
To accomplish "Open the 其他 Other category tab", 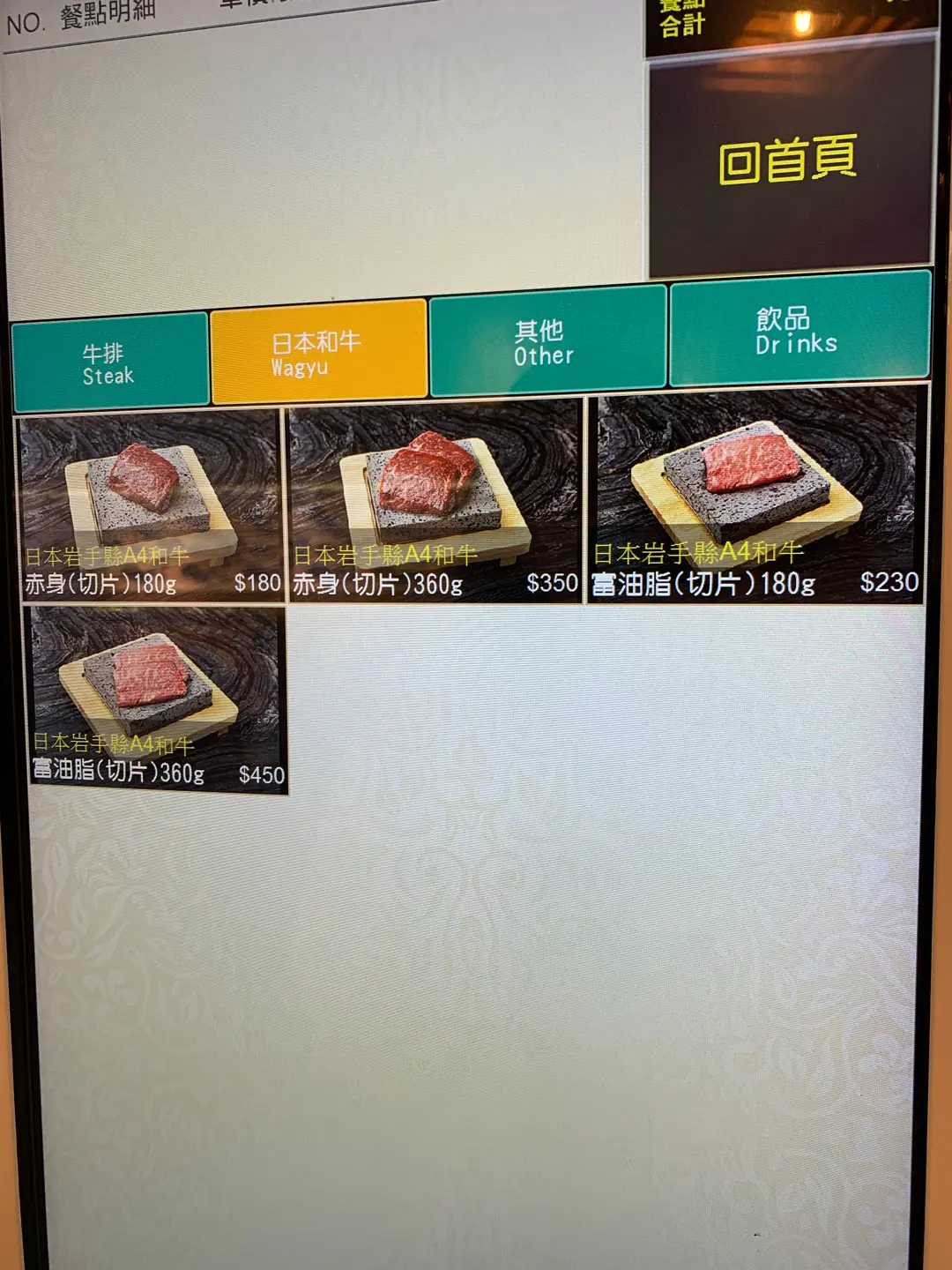I will click(x=547, y=341).
